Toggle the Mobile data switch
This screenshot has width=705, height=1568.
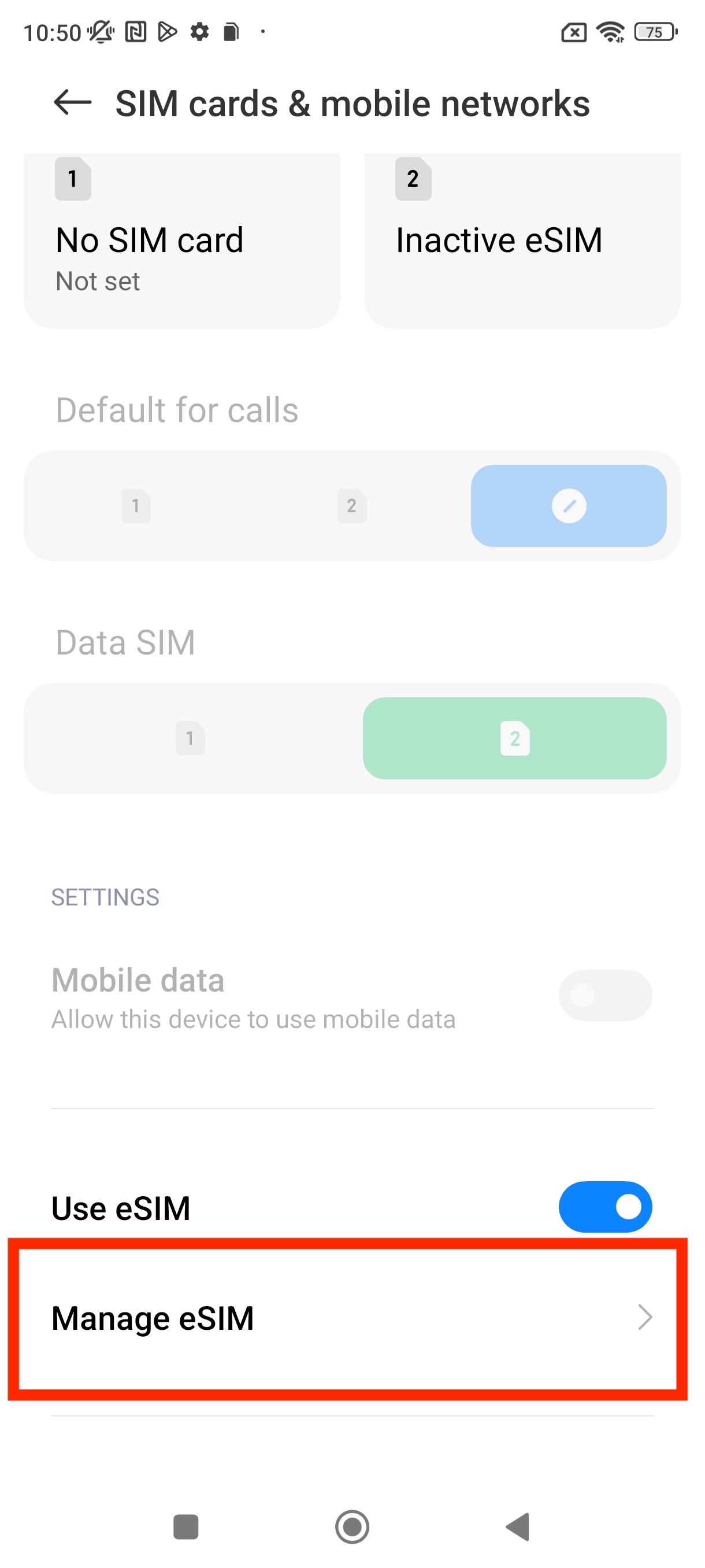pos(604,995)
